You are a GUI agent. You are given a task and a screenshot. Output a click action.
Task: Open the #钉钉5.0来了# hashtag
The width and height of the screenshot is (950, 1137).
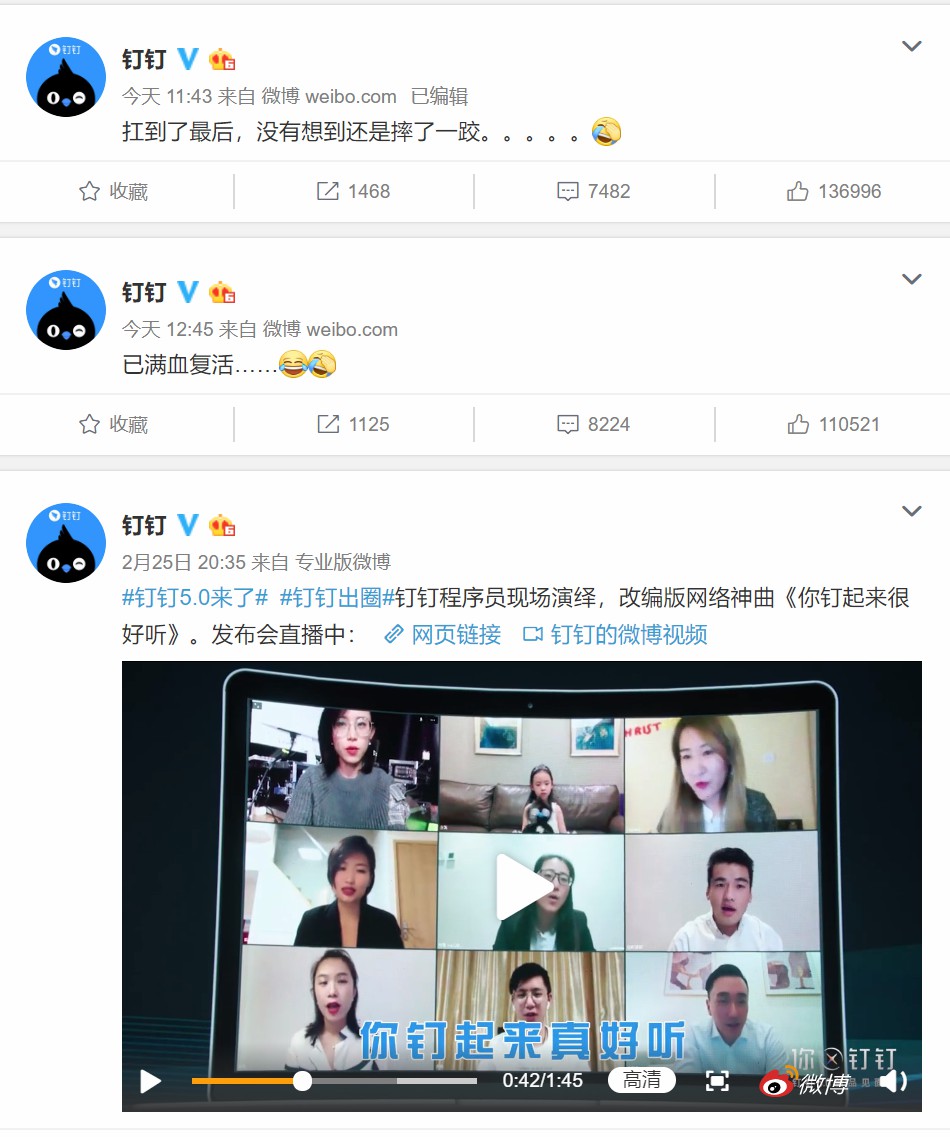195,598
